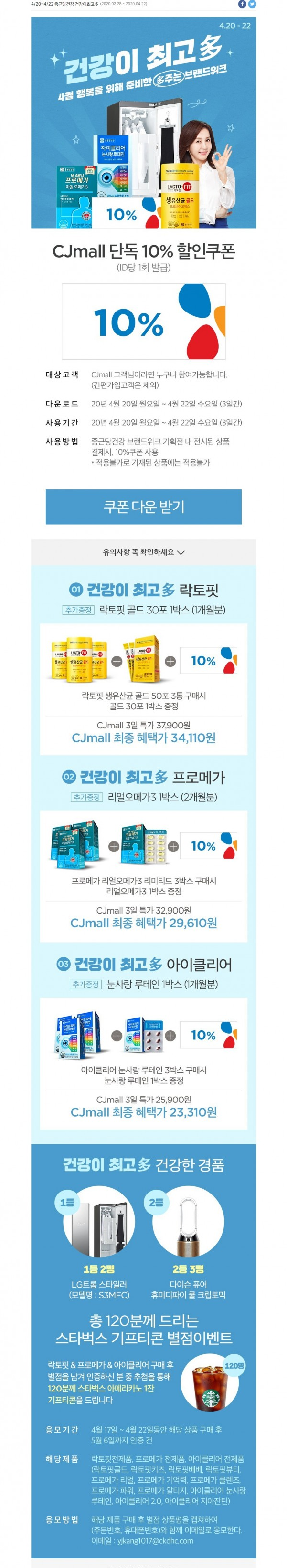Expand the 유의사항 꼭 확인하세요 notice

click(143, 552)
